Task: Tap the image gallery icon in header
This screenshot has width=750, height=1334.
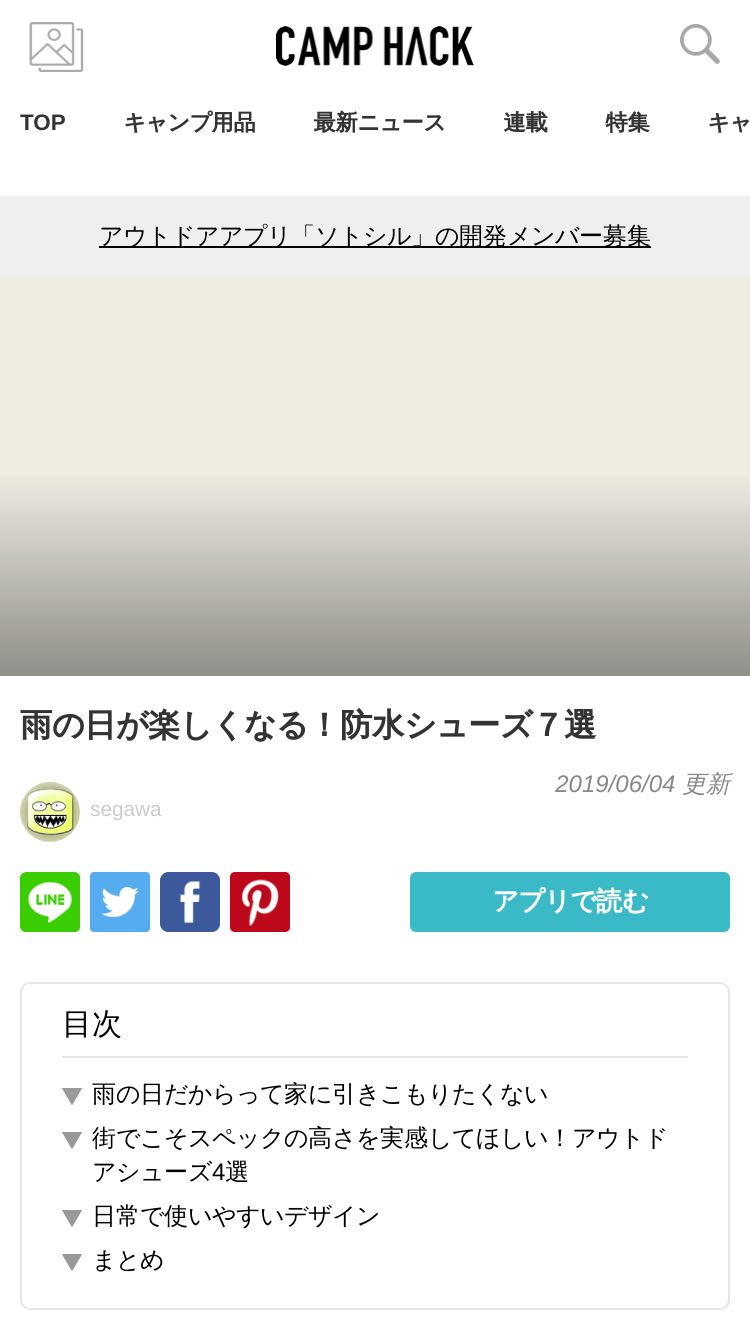Action: click(56, 47)
